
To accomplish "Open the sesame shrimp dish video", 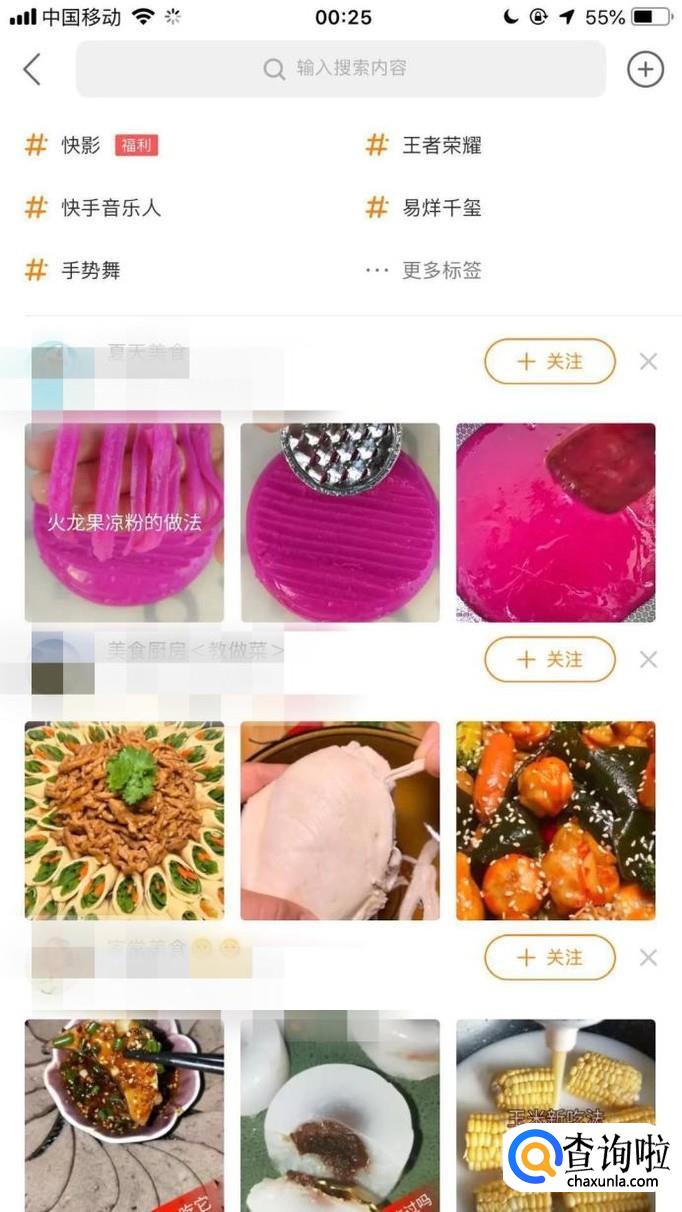I will pos(556,820).
